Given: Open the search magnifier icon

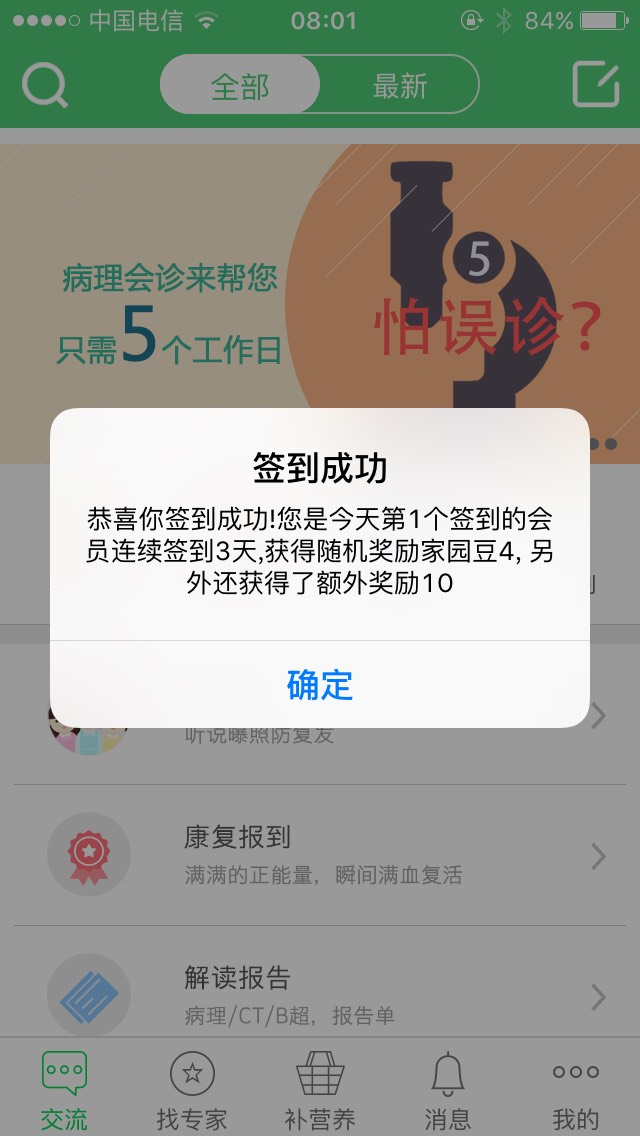Looking at the screenshot, I should pyautogui.click(x=44, y=86).
